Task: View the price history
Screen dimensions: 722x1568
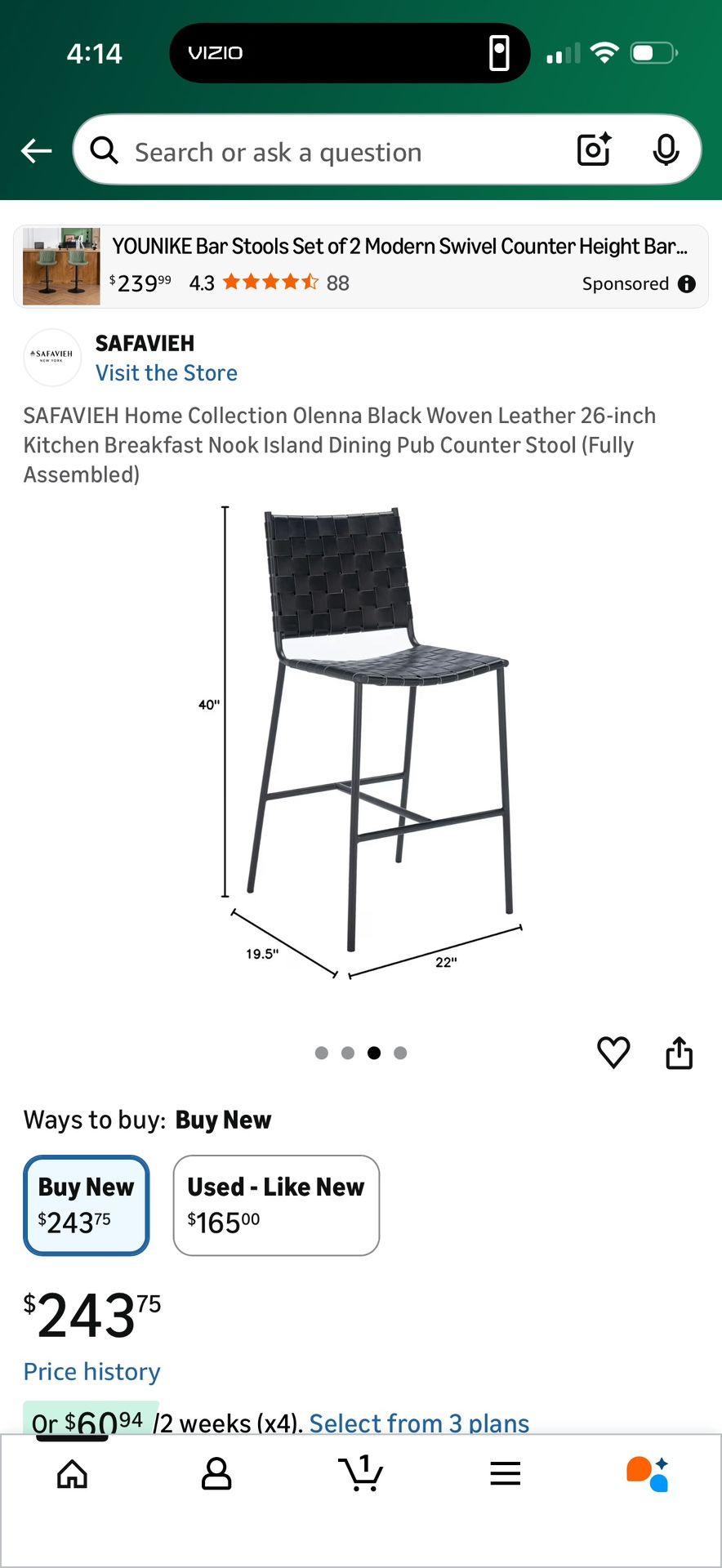Action: pos(91,1372)
